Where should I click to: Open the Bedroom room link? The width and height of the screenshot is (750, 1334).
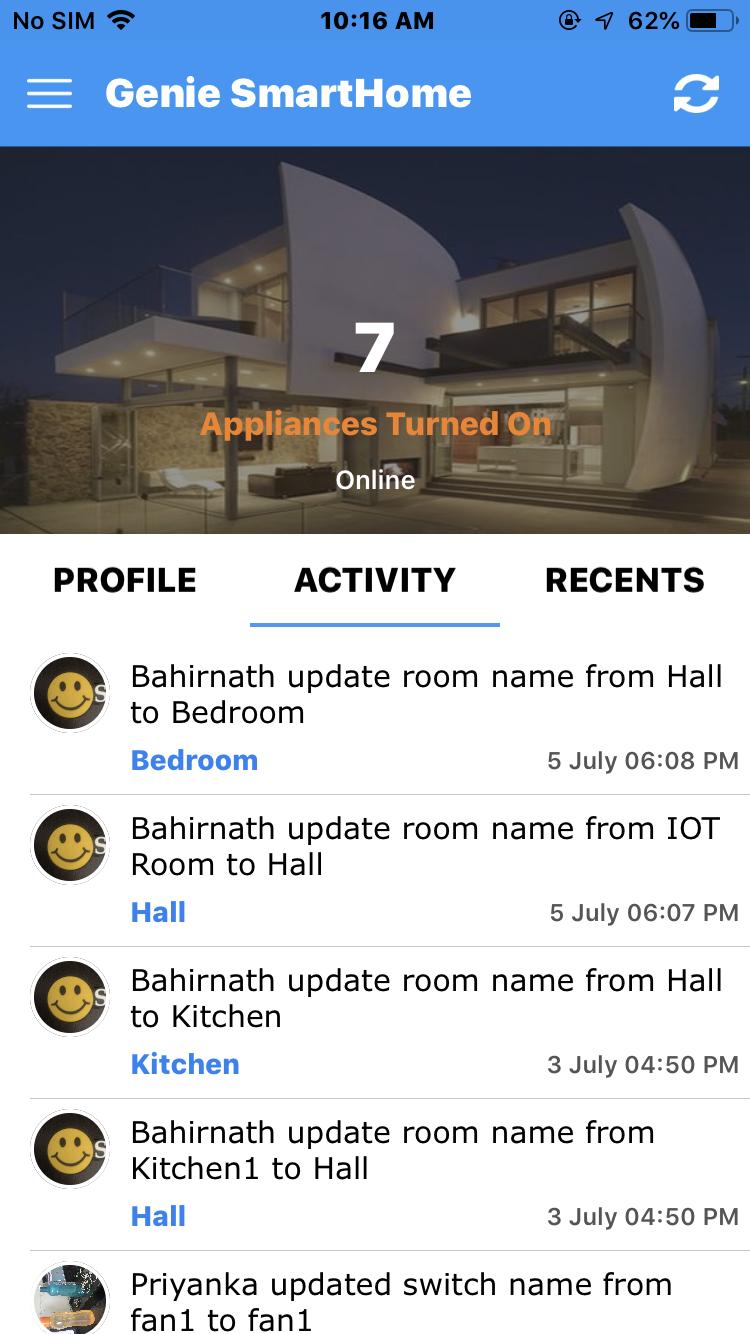(194, 761)
